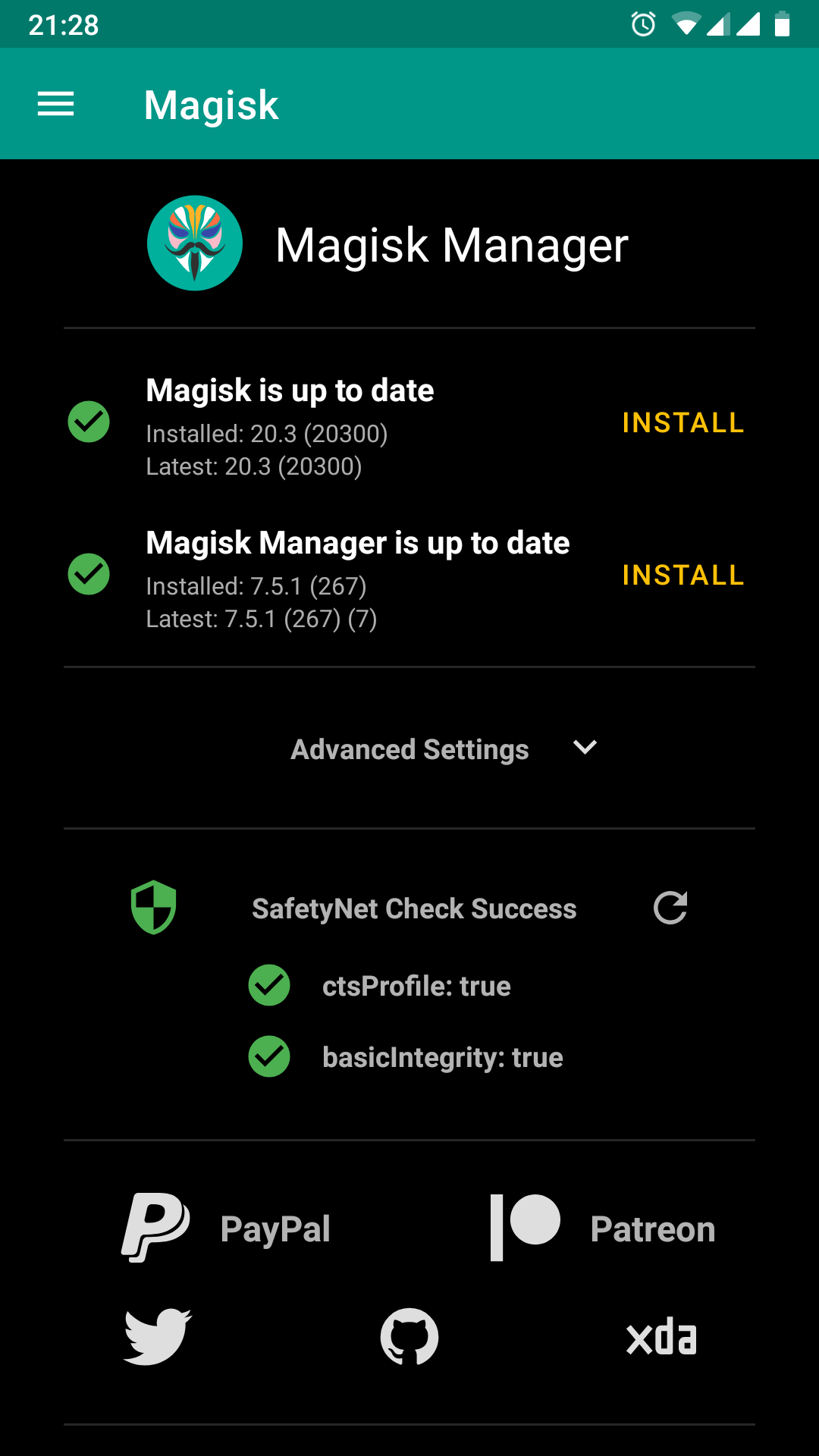Image resolution: width=819 pixels, height=1456 pixels.
Task: Open the Patreon link
Action: (x=603, y=1228)
